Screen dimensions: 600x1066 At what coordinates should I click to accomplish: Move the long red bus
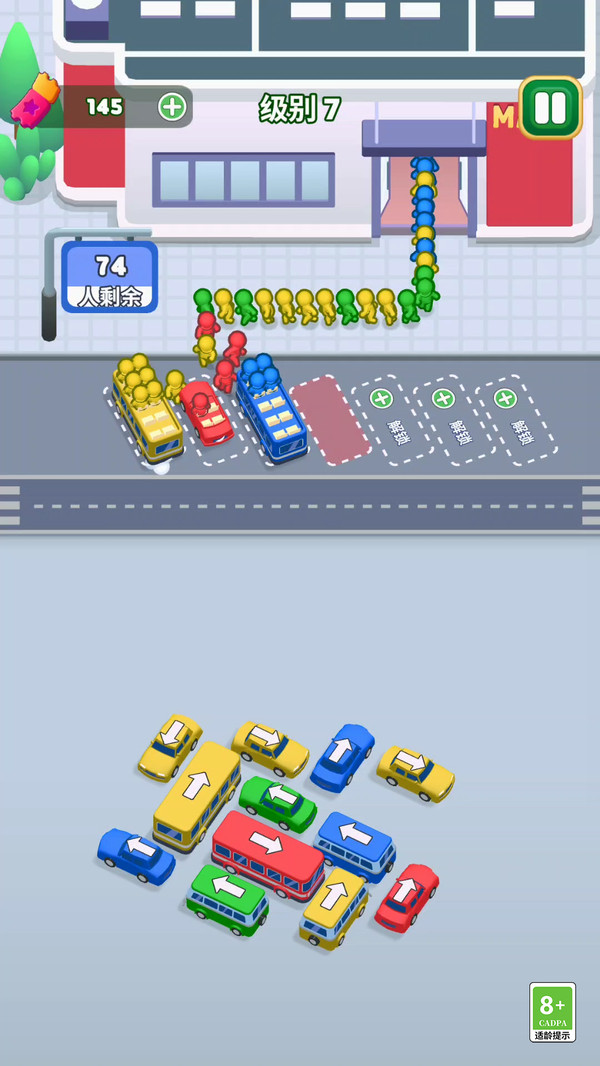coord(268,855)
